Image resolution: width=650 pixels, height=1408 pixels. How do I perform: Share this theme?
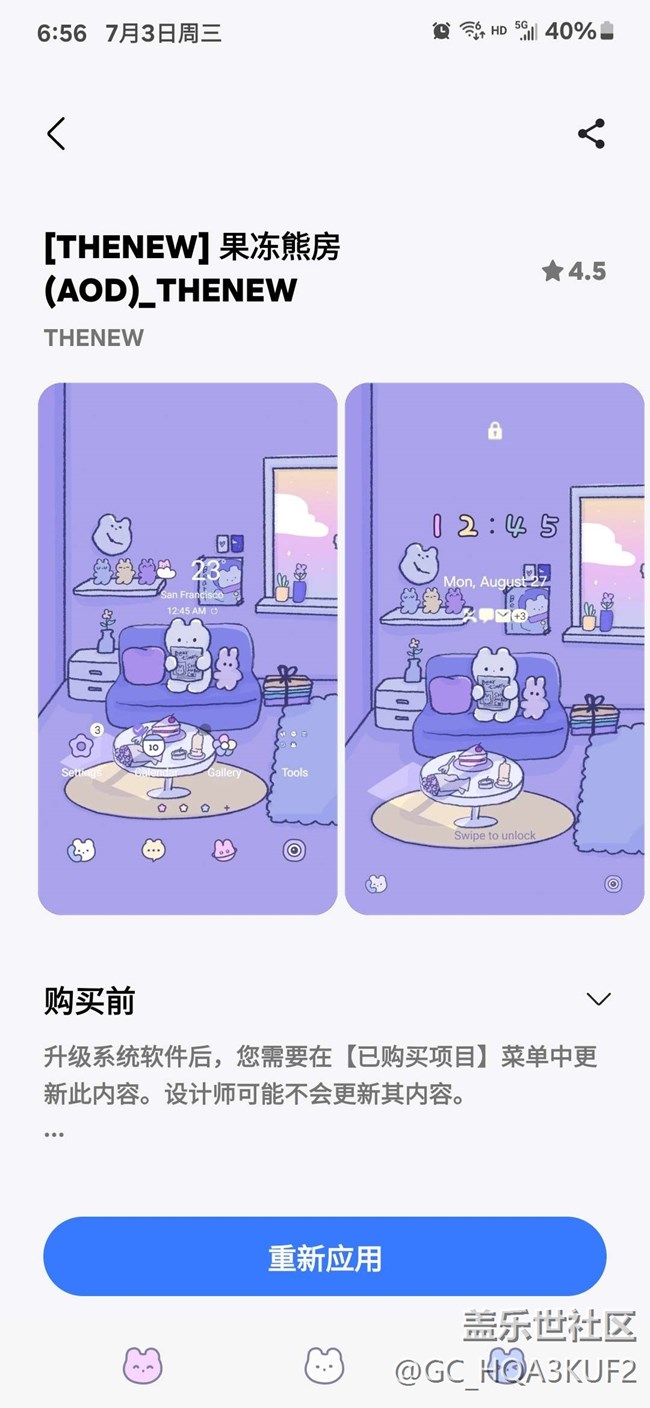pos(591,134)
